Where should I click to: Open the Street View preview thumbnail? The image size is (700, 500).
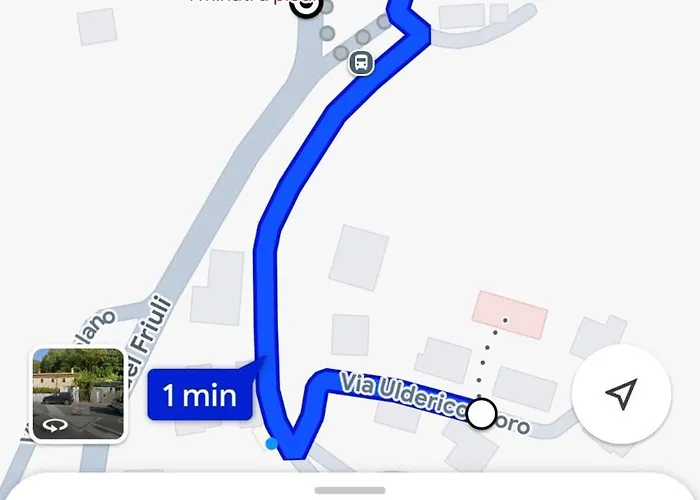click(x=78, y=394)
